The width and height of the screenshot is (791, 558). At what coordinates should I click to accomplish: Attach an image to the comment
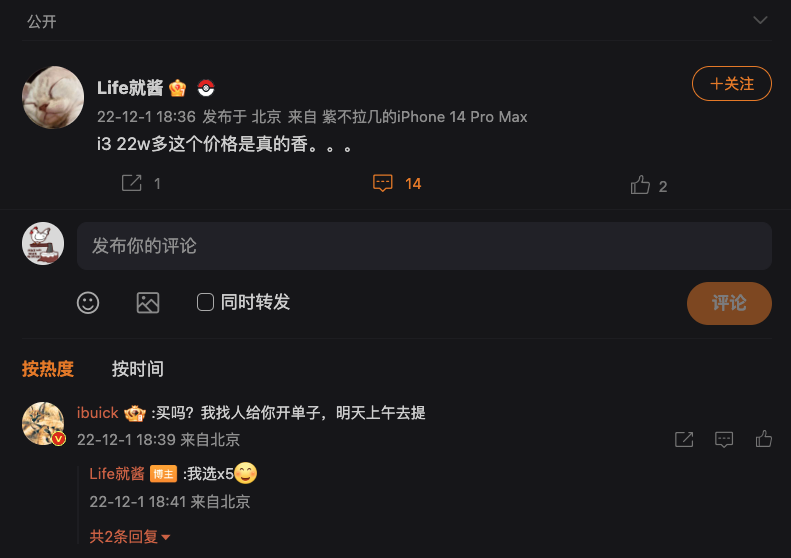point(148,303)
